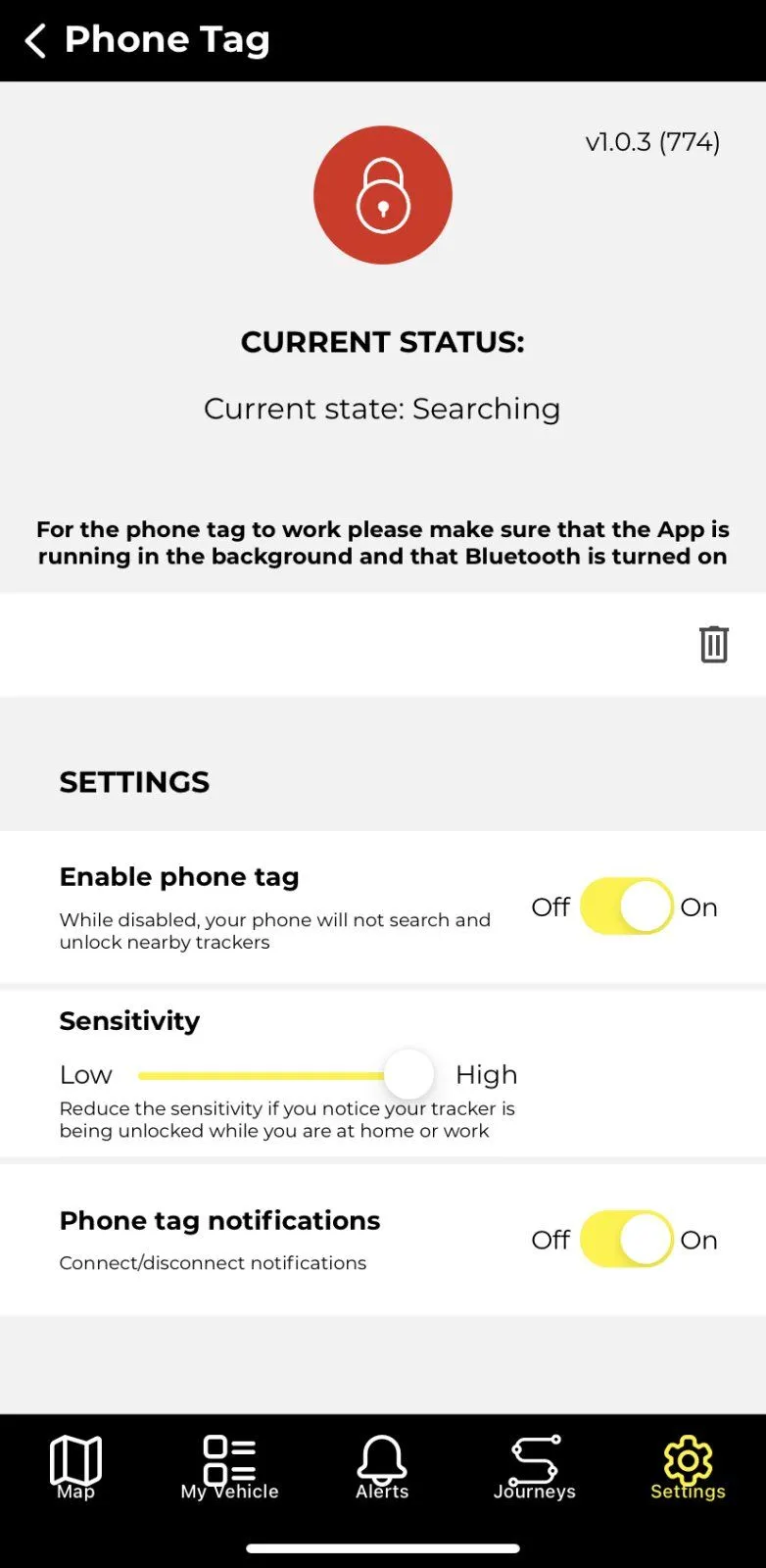Select the Settings tab
Screen dimensions: 766x1568
[x=688, y=1467]
